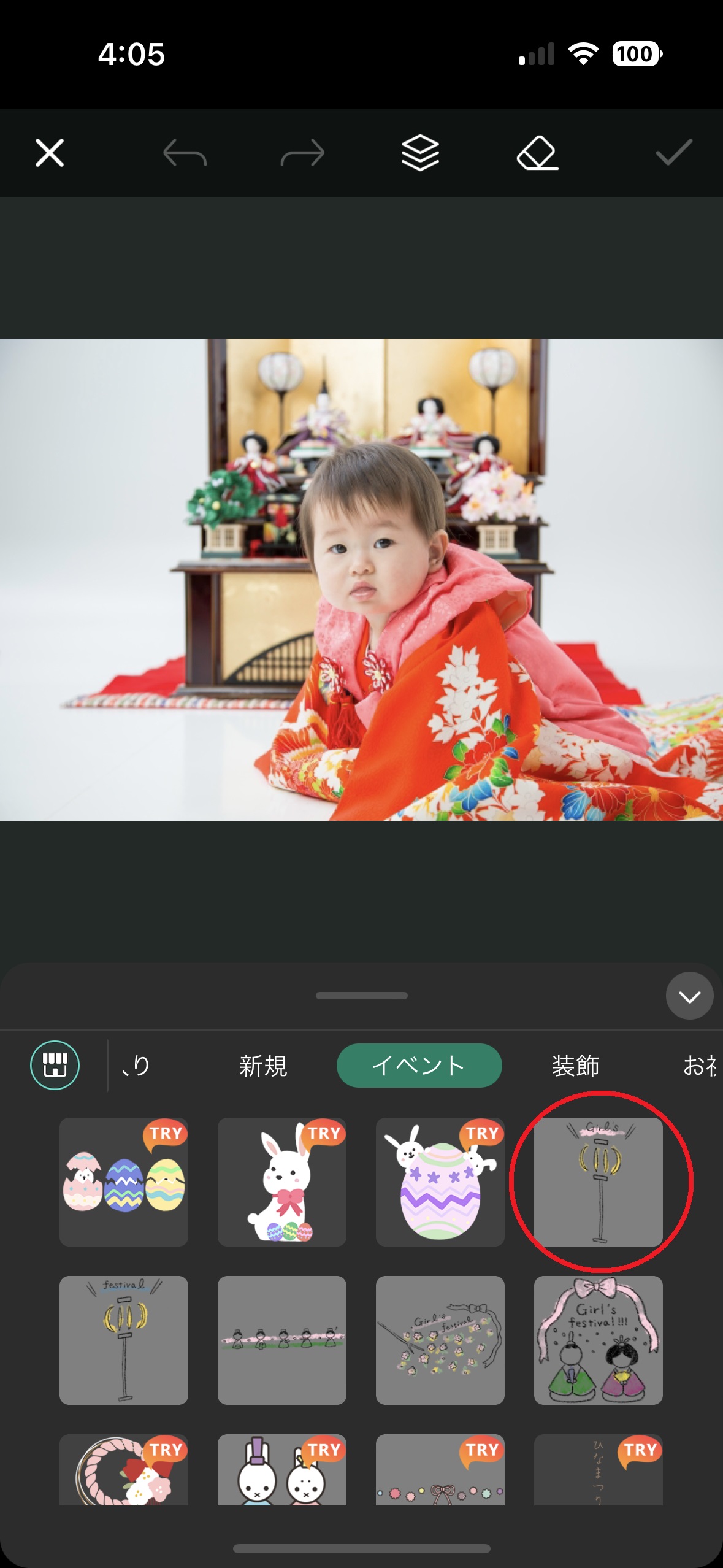The image size is (723, 1568).
Task: Select the Girl's lantern sticker circled red
Action: click(x=599, y=1182)
